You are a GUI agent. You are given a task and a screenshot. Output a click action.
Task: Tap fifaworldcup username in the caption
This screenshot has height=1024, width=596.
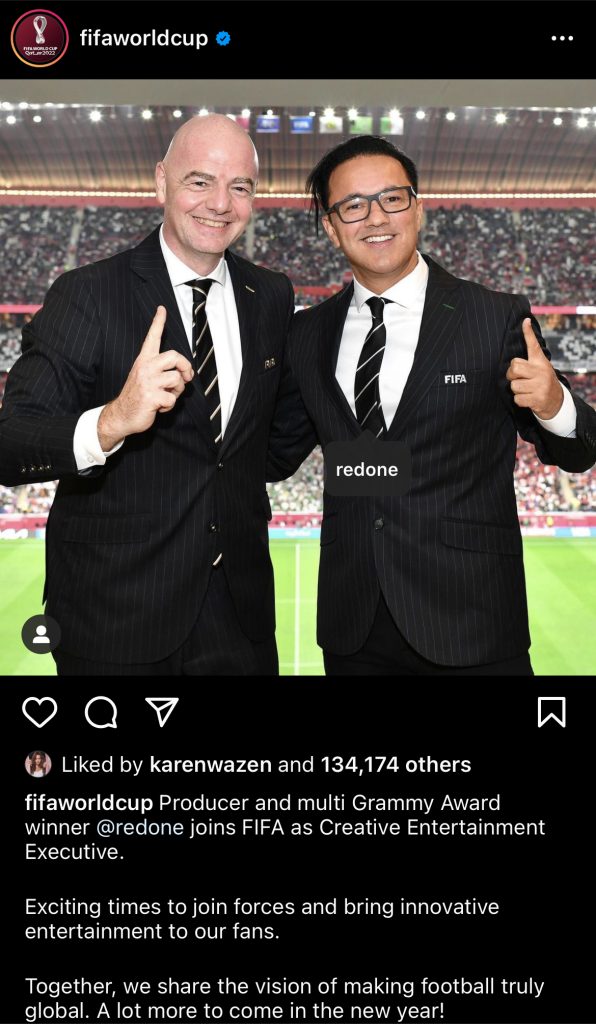[89, 803]
